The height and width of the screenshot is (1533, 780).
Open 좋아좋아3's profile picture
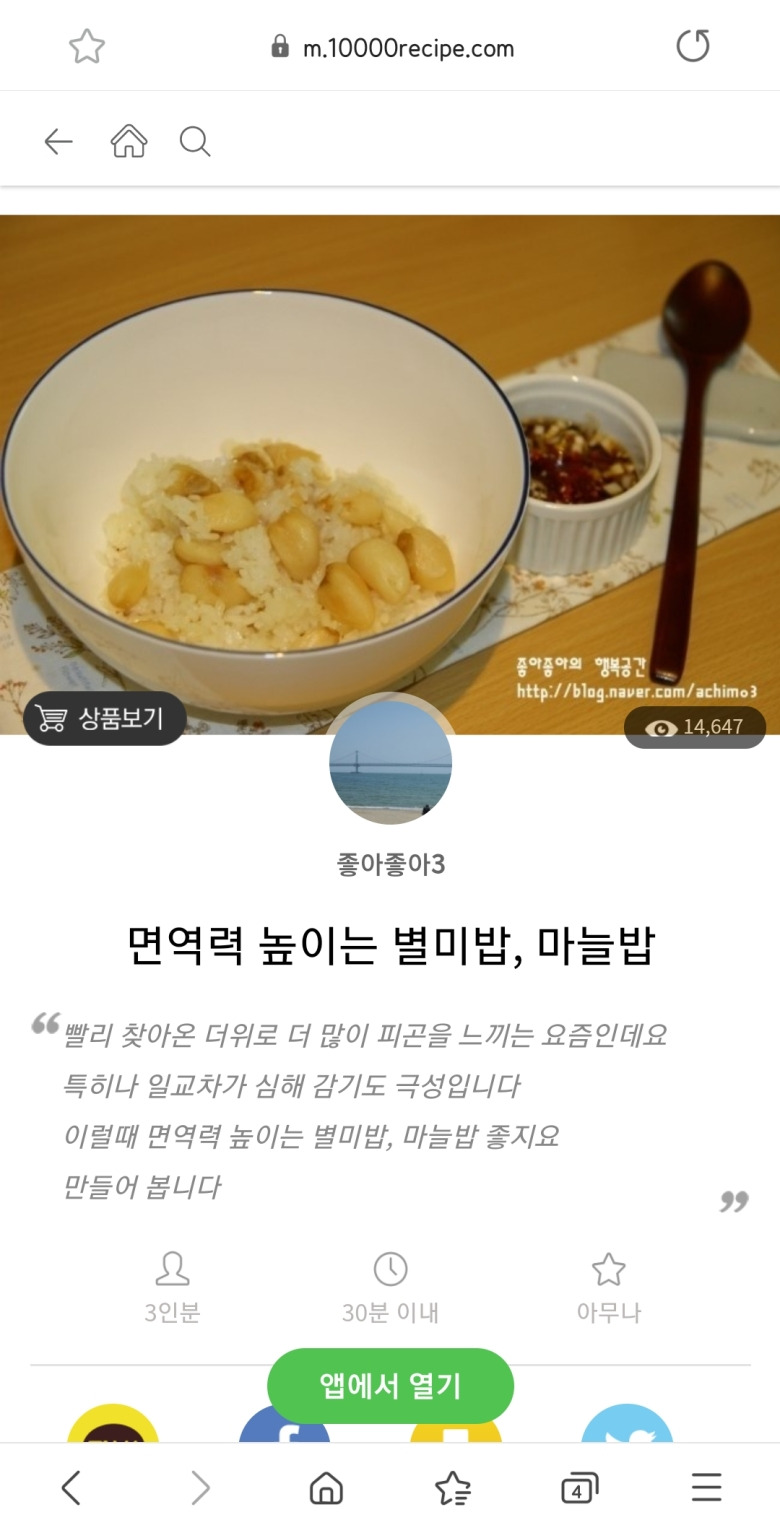[x=390, y=762]
